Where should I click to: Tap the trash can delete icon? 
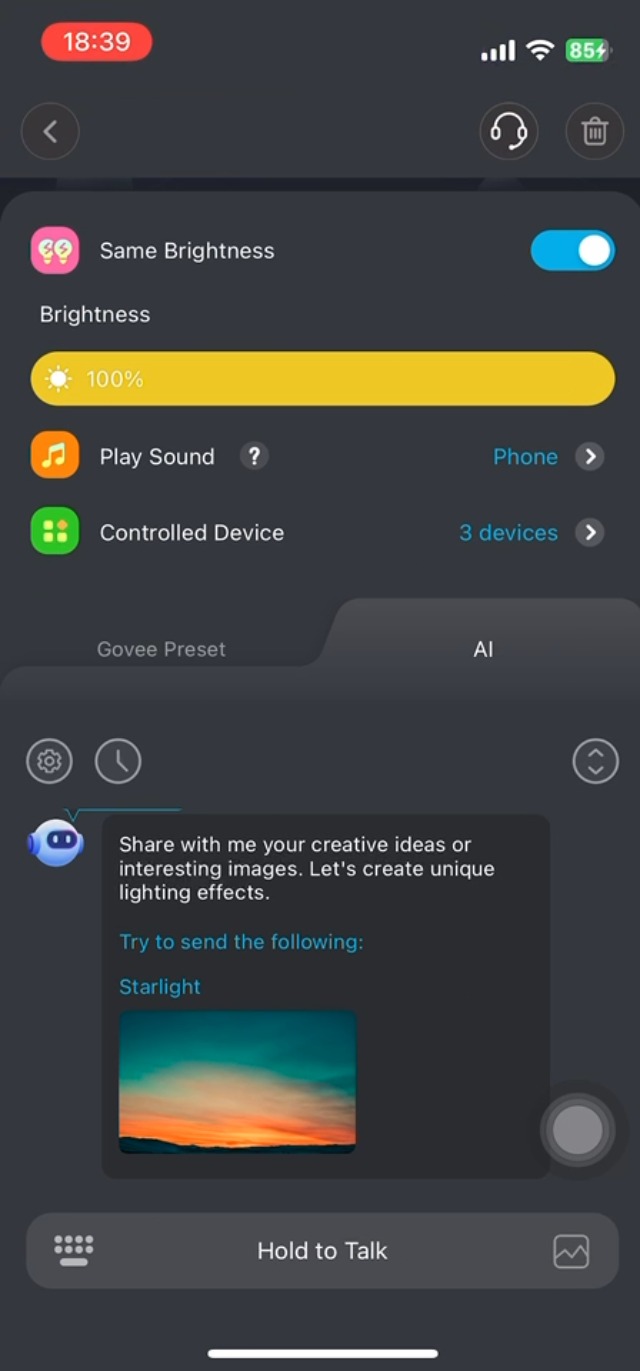595,131
